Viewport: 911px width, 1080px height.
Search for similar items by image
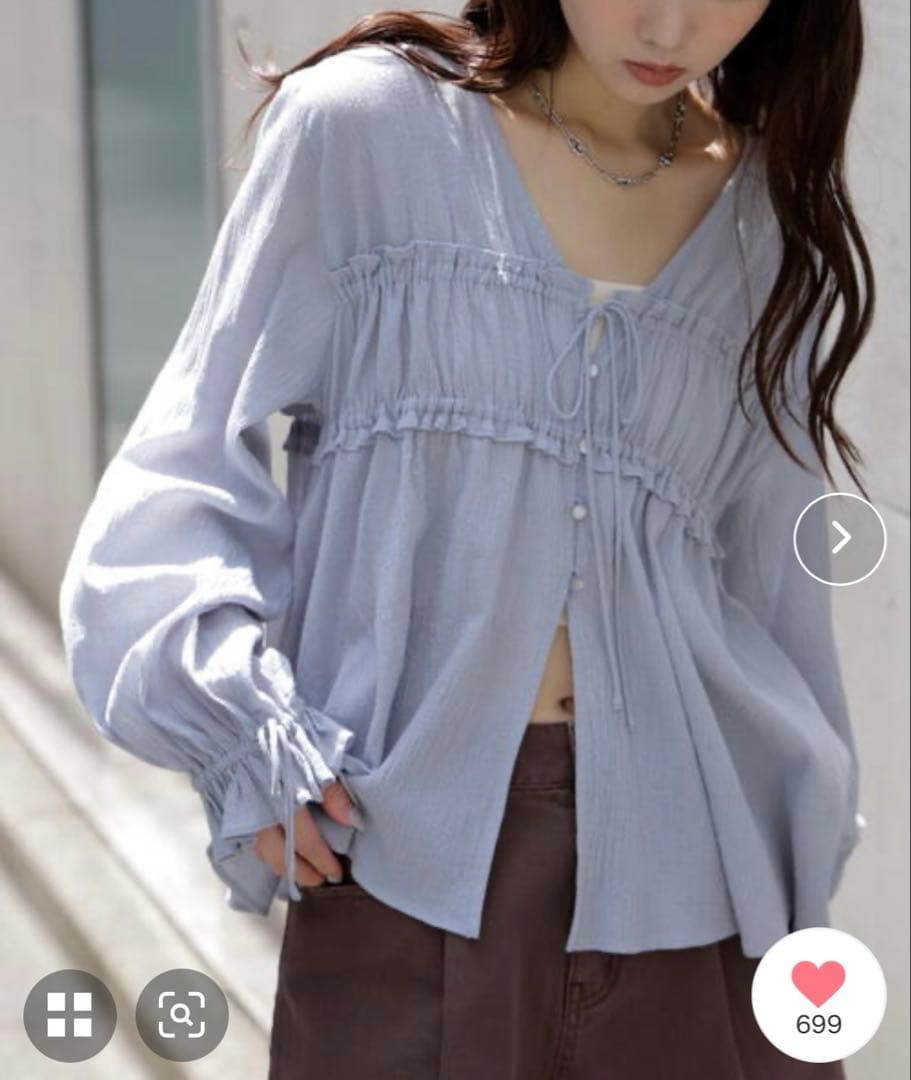click(182, 1015)
